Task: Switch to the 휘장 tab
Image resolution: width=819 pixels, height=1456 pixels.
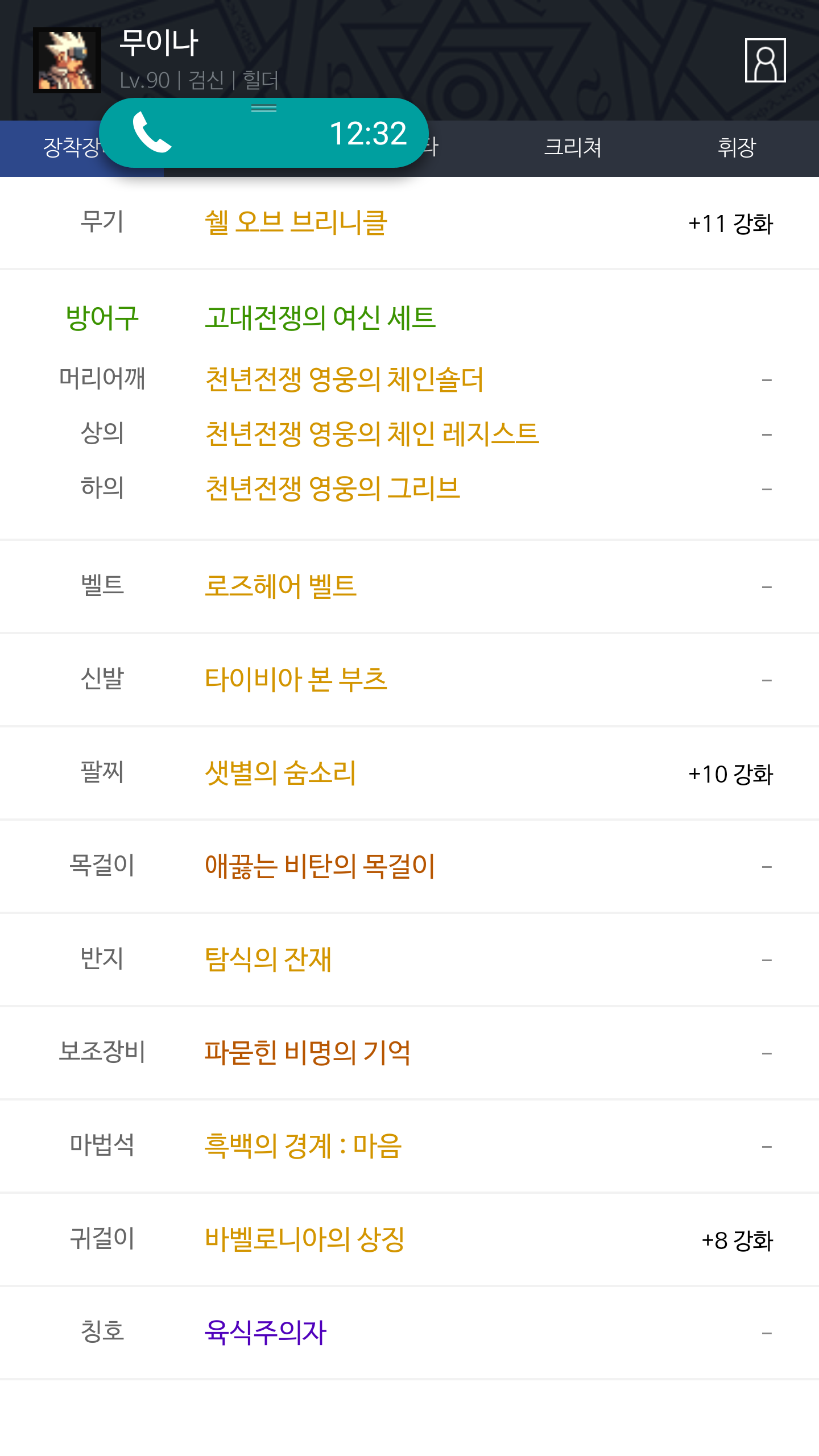Action: click(x=737, y=147)
